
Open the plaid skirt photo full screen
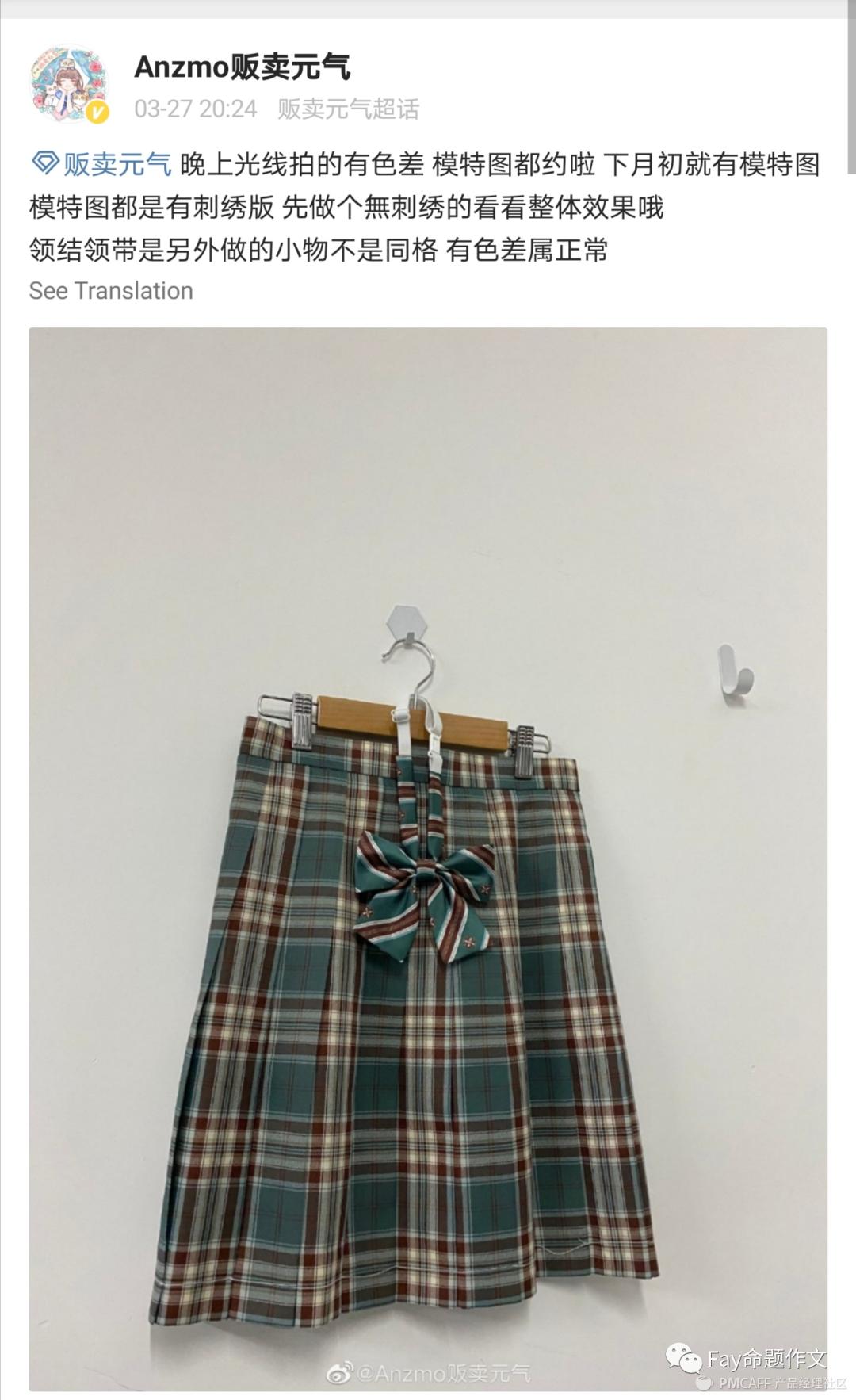pos(428,856)
